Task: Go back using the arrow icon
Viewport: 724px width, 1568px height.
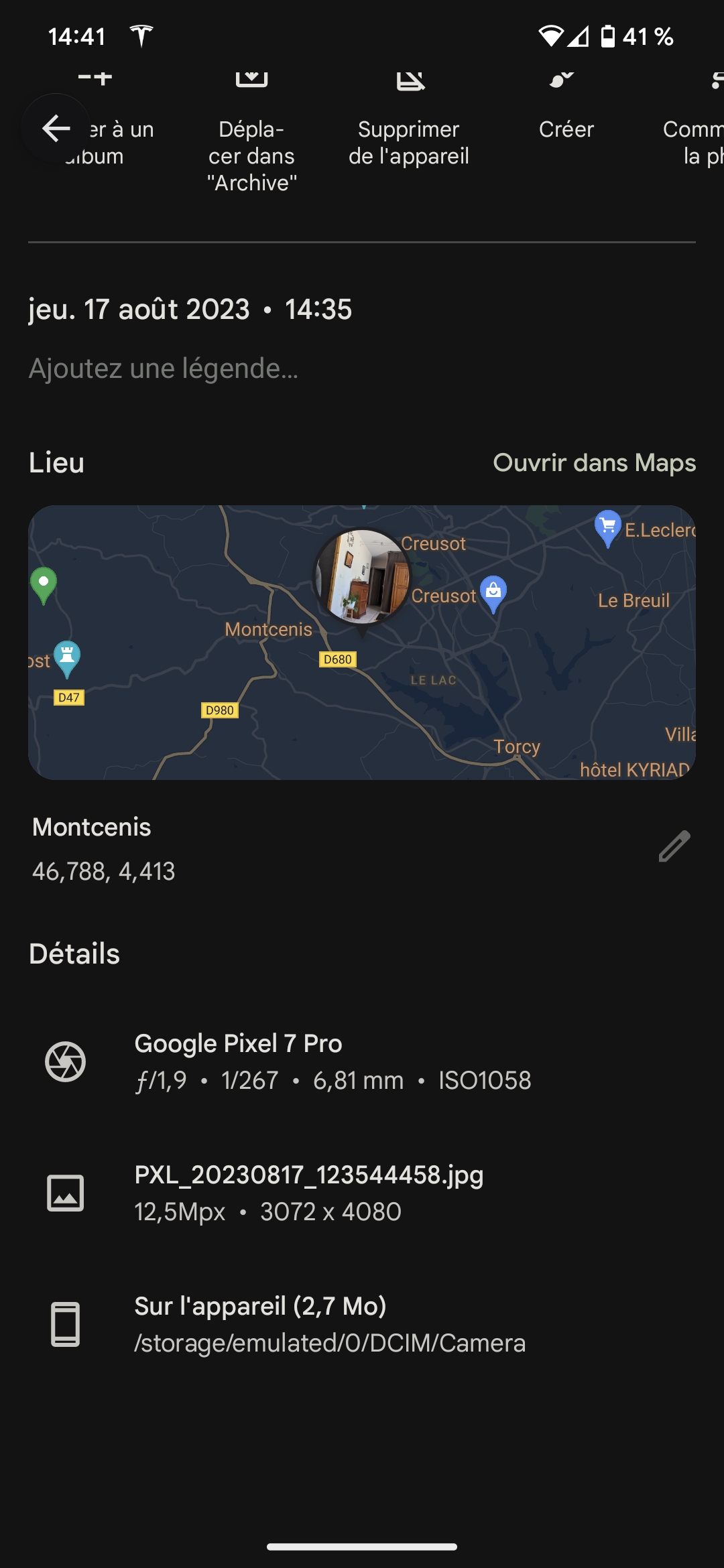Action: (56, 128)
